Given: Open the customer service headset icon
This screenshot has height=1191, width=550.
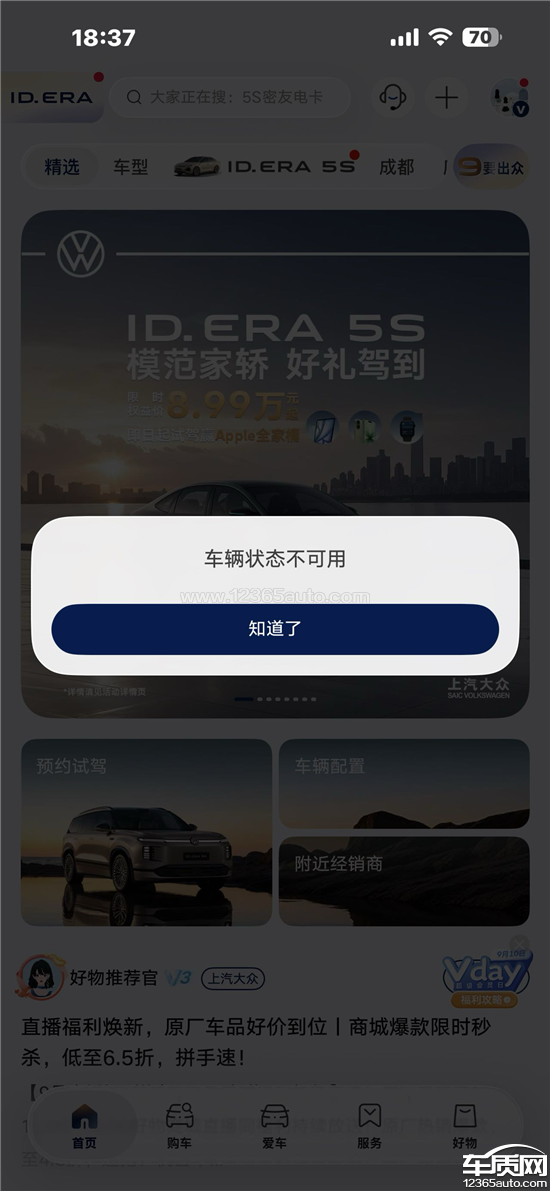Looking at the screenshot, I should (393, 97).
